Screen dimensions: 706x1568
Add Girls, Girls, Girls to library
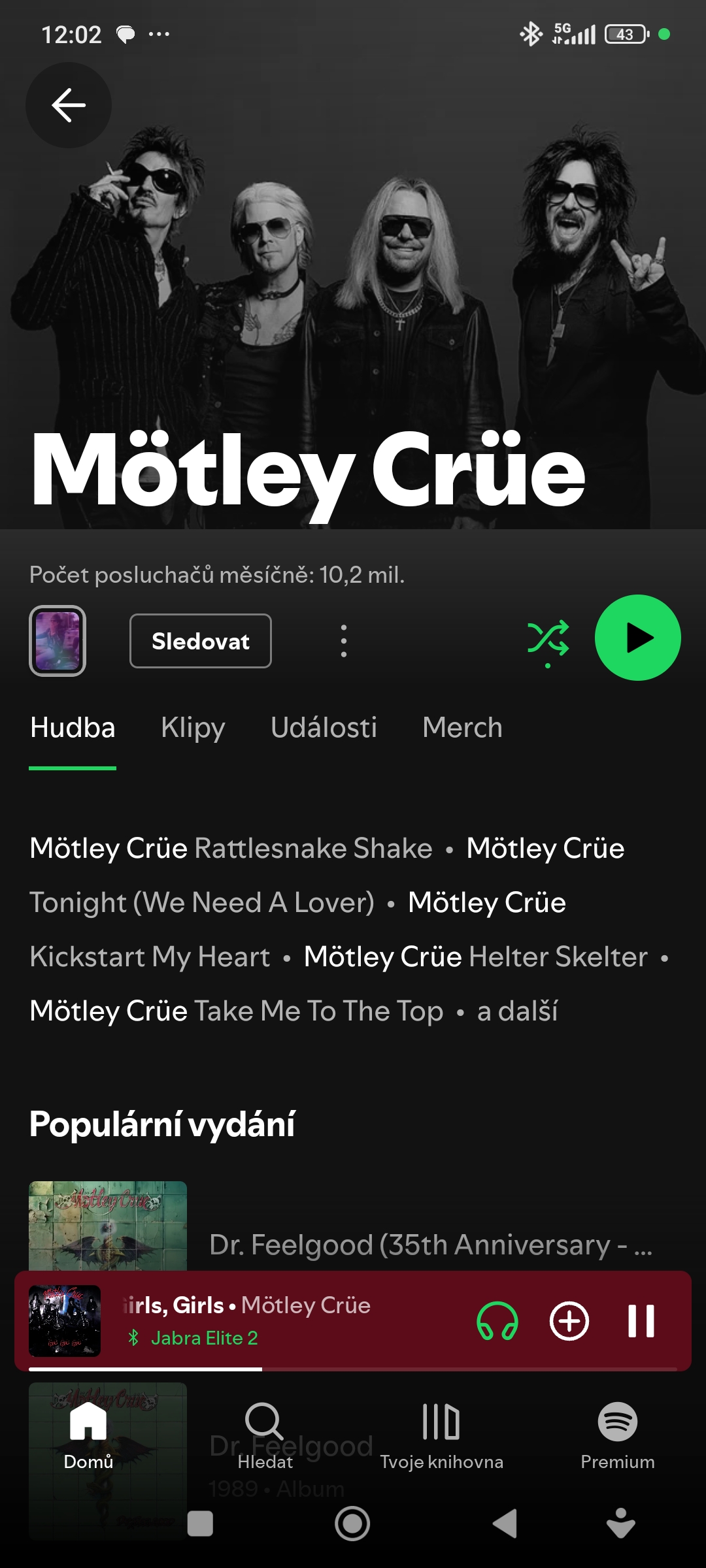pyautogui.click(x=569, y=1321)
